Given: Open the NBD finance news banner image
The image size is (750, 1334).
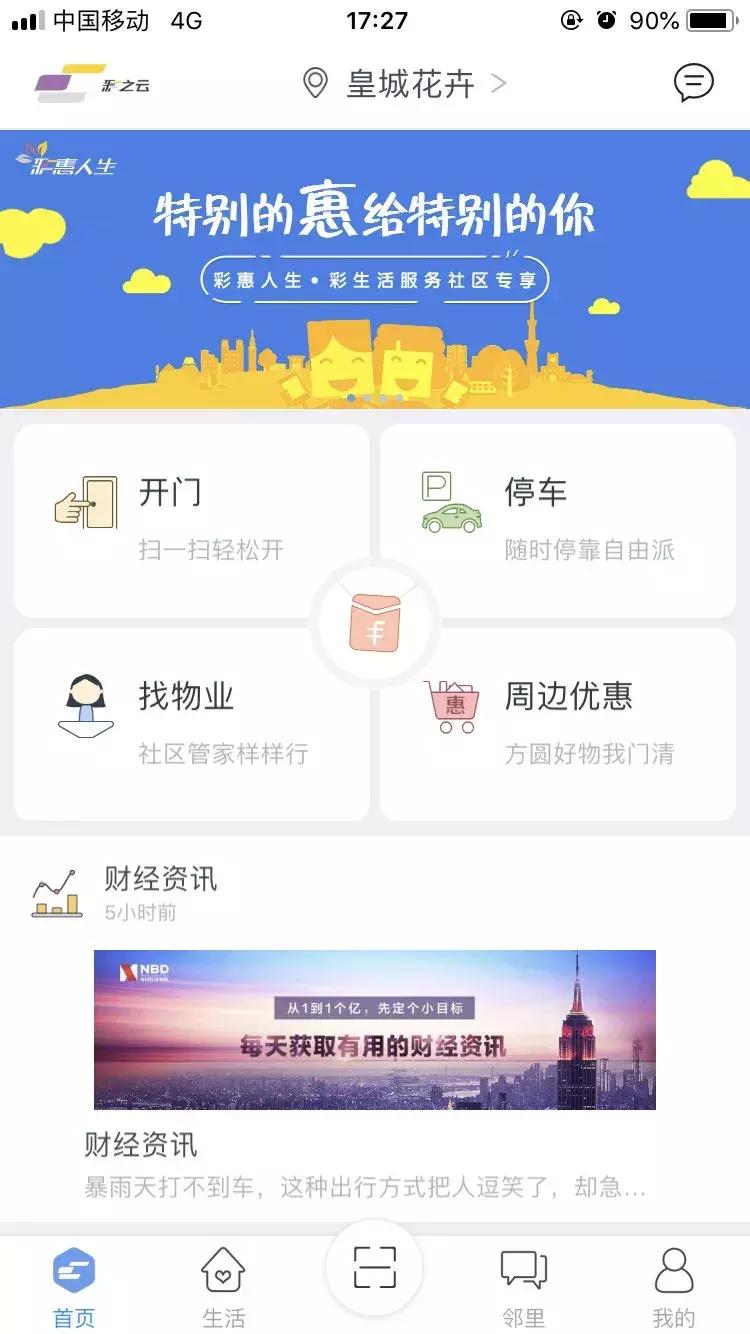Looking at the screenshot, I should pos(374,1030).
